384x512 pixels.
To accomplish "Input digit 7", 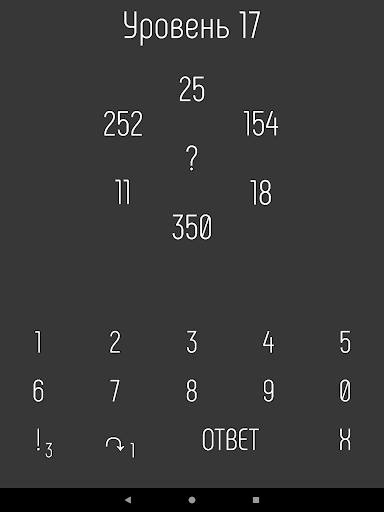I will [115, 391].
